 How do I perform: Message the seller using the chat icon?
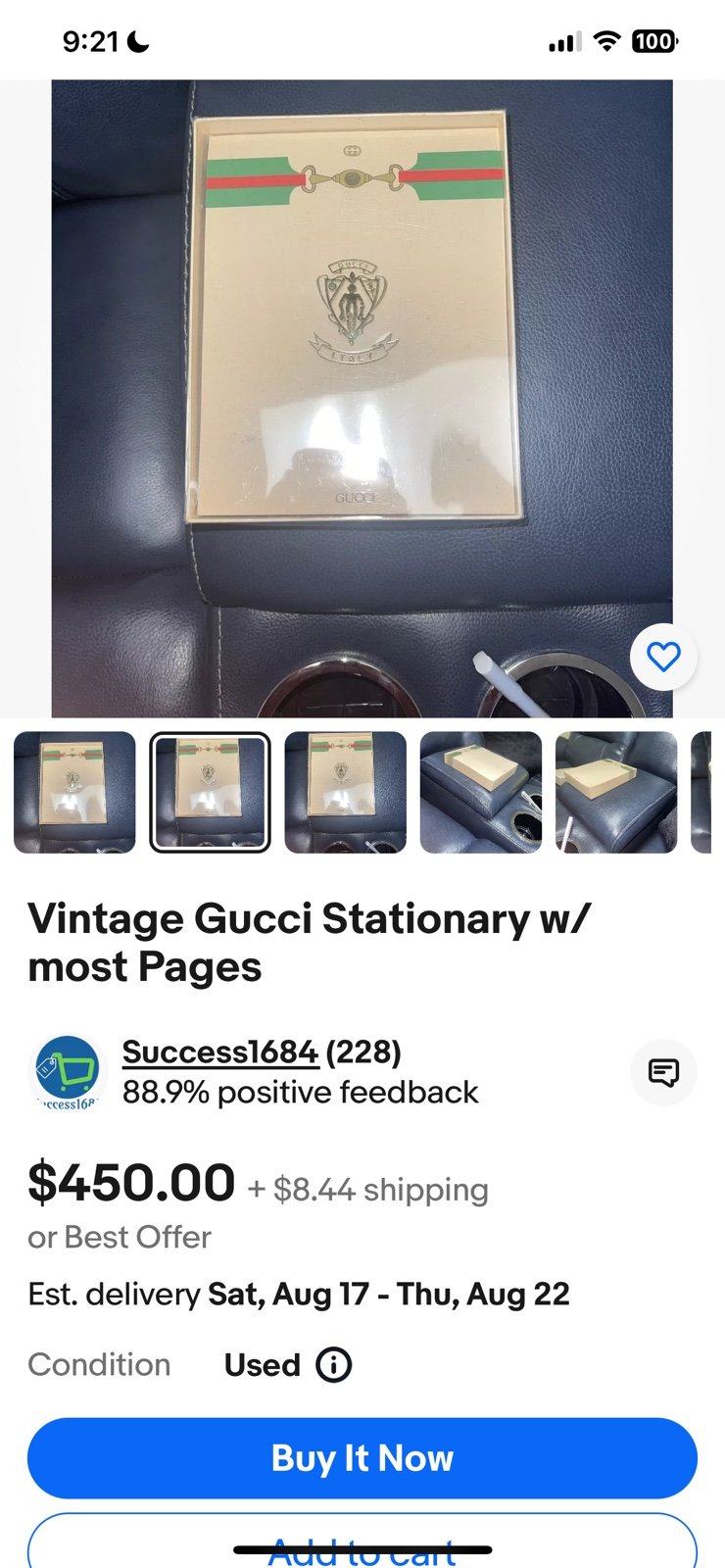click(663, 1072)
